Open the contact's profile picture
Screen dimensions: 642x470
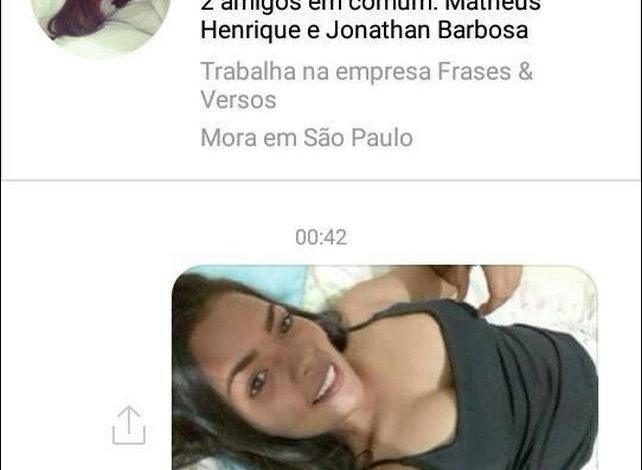click(x=100, y=20)
